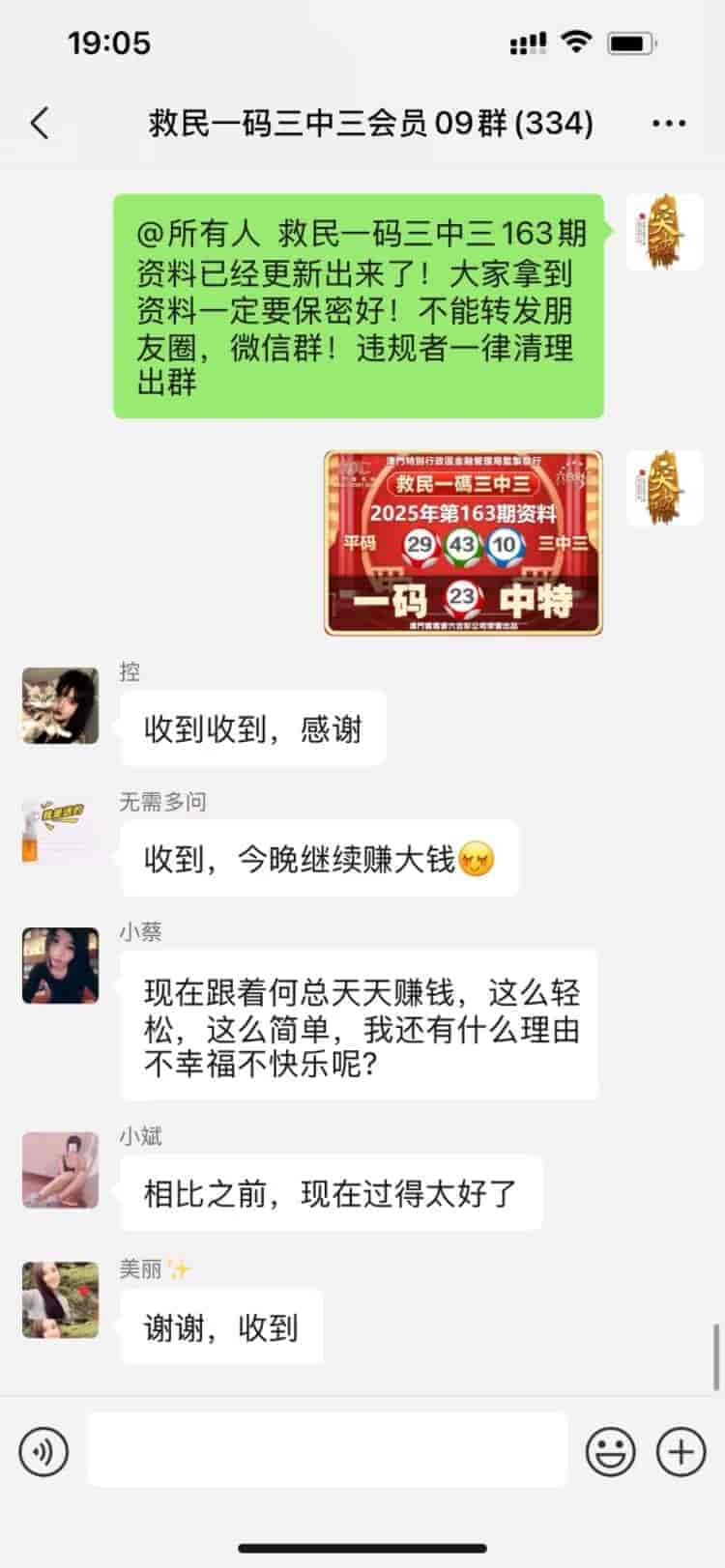This screenshot has height=1568, width=725.
Task: View avatar of member 控
Action: (61, 705)
